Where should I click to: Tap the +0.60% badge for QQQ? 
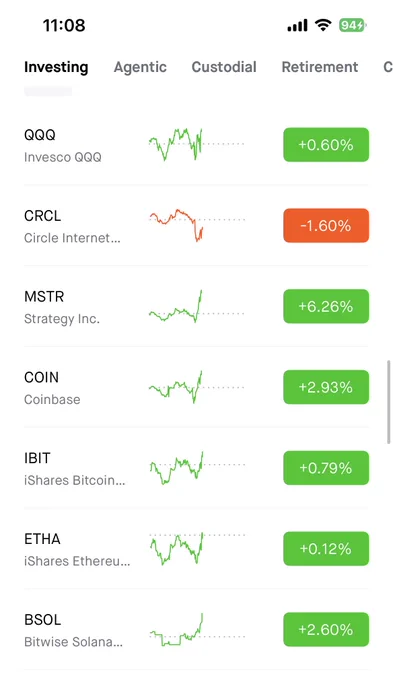click(326, 145)
